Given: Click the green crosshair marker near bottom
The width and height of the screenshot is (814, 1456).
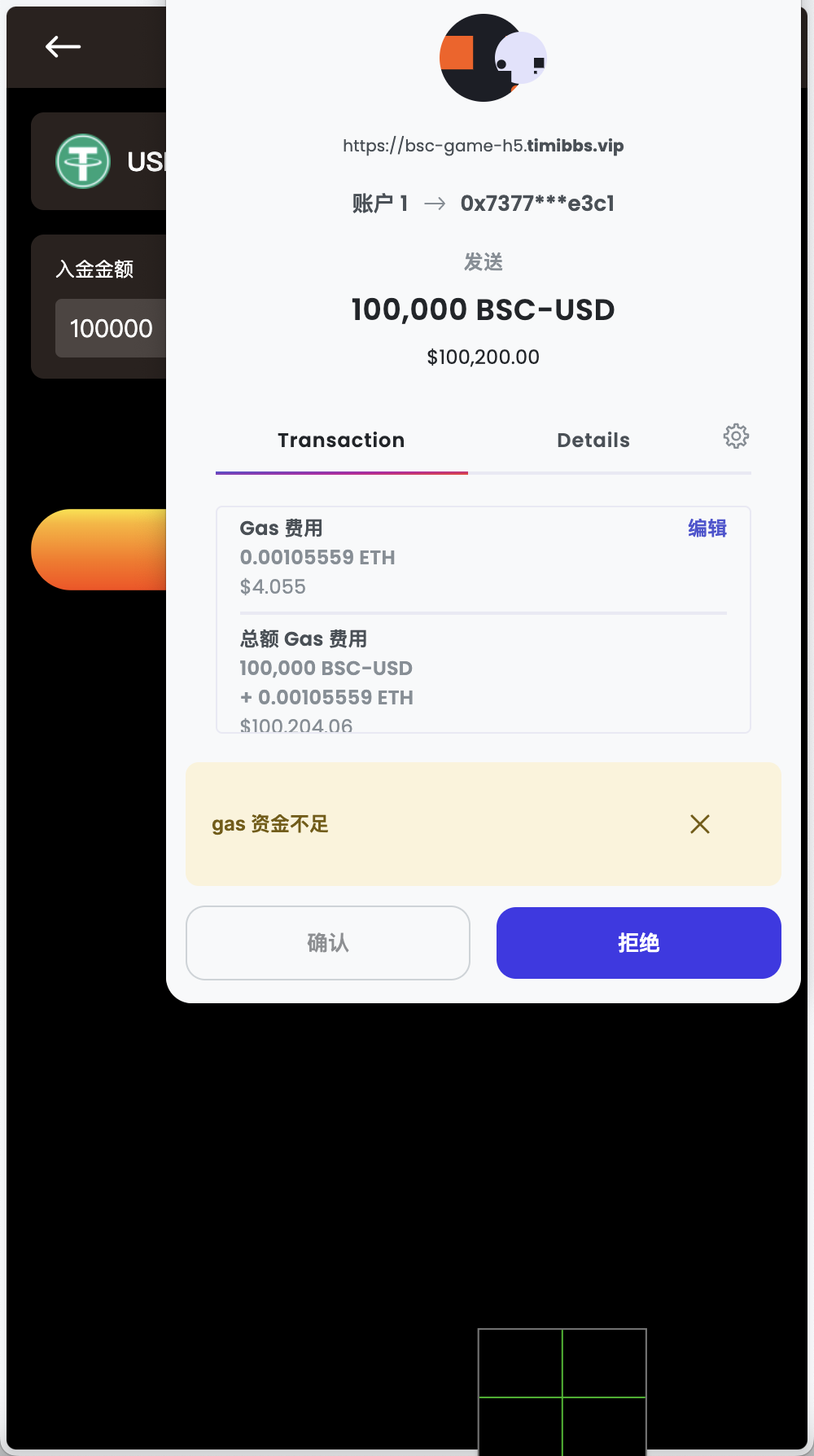Looking at the screenshot, I should 562,1396.
